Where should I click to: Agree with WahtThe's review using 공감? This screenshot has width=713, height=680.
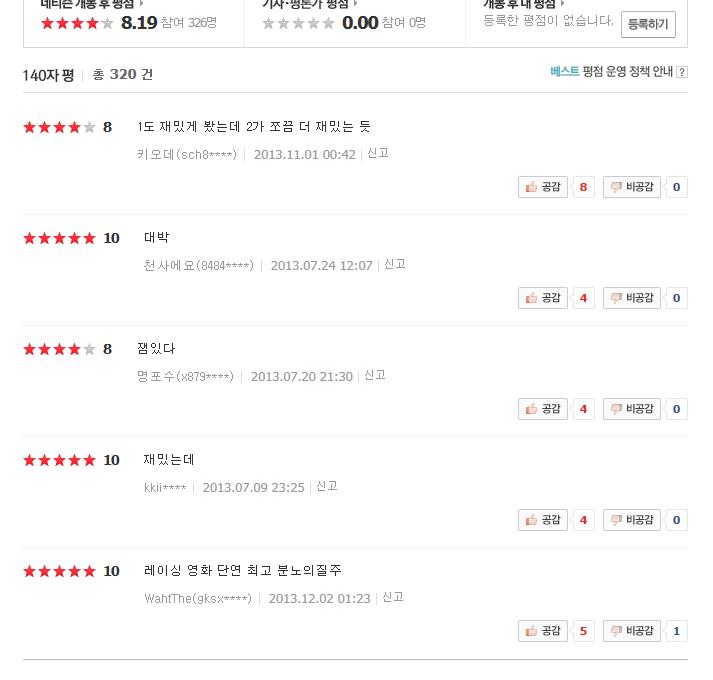(x=543, y=631)
